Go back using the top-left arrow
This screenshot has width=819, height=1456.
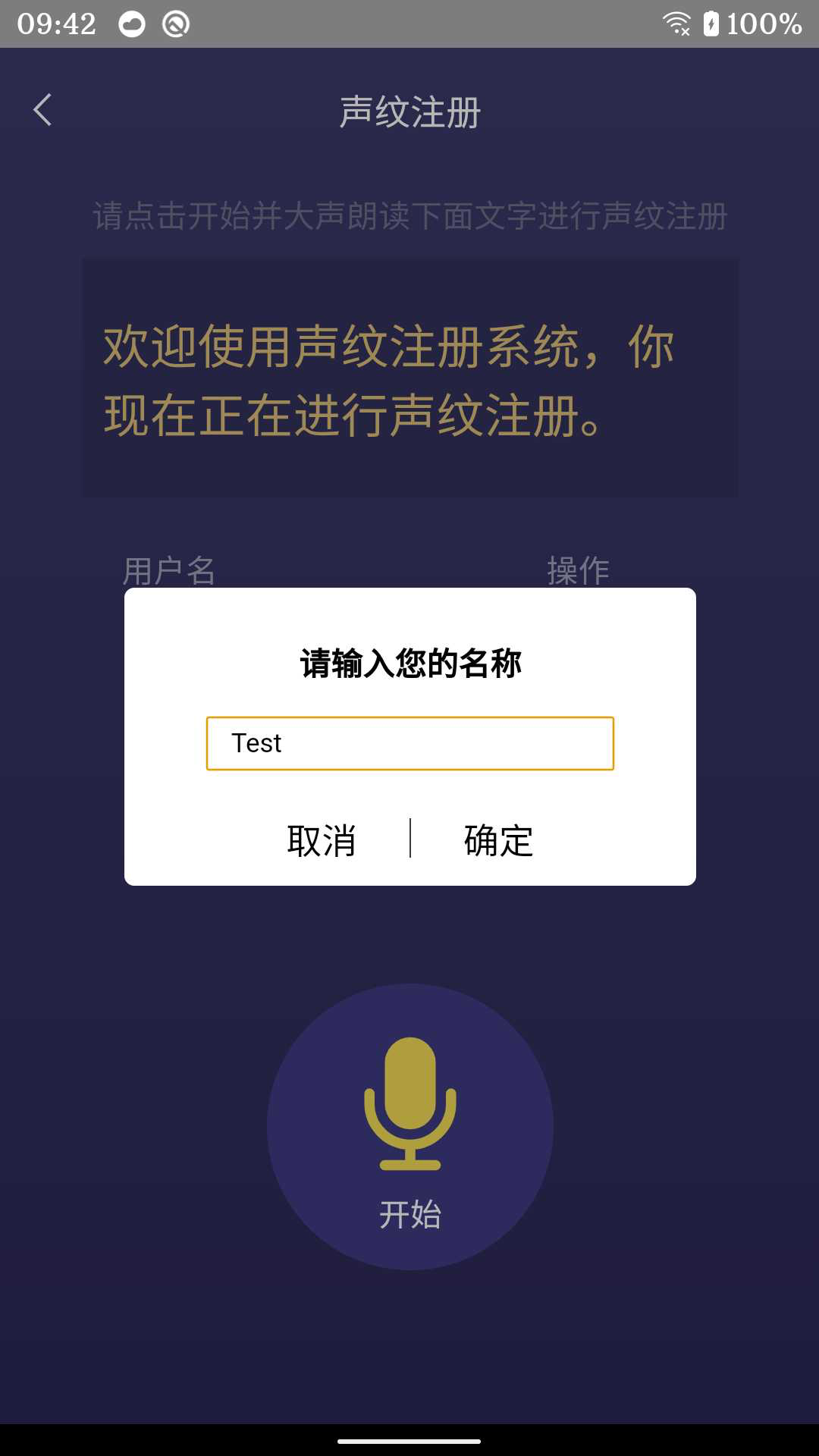(x=43, y=111)
